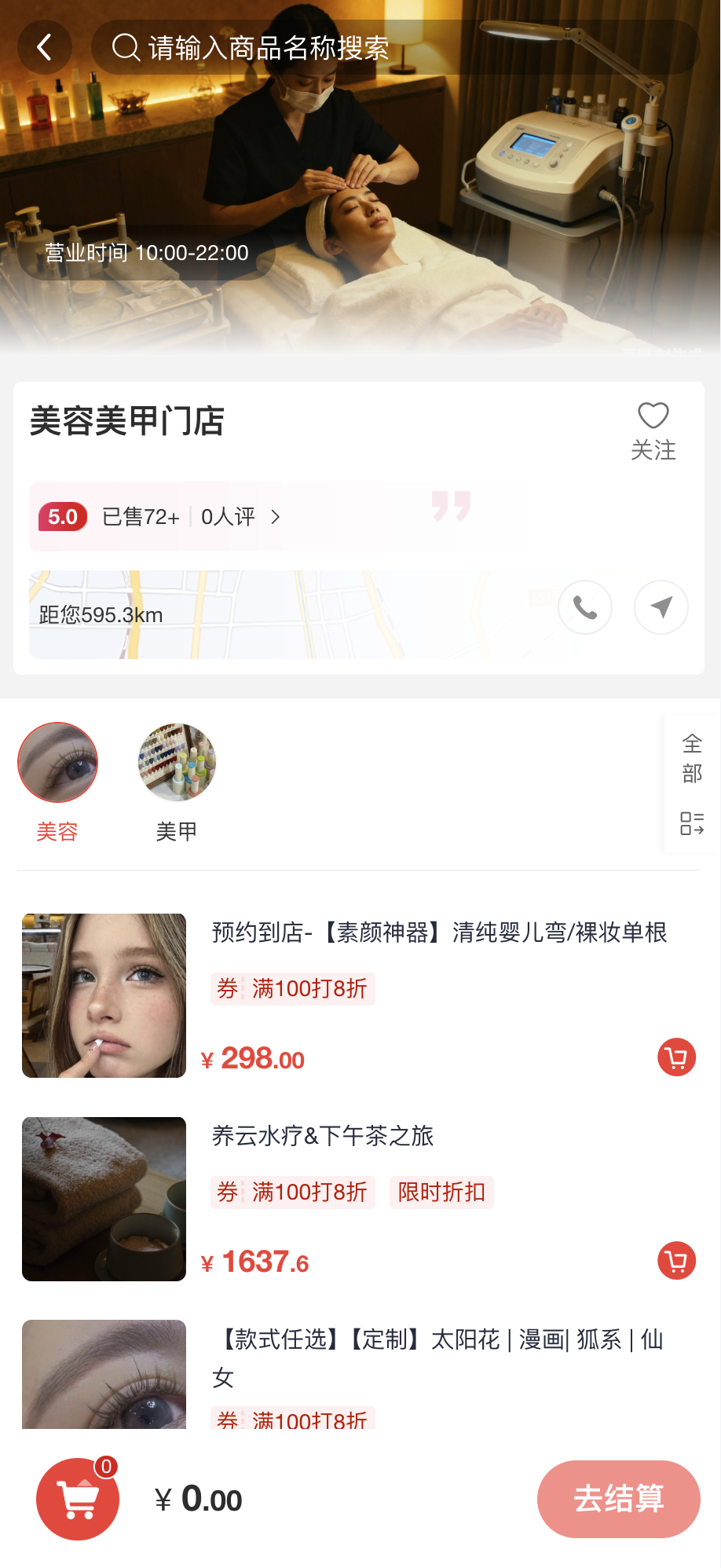The height and width of the screenshot is (1568, 721).
Task: Go back using the top-left arrow
Action: pyautogui.click(x=45, y=47)
